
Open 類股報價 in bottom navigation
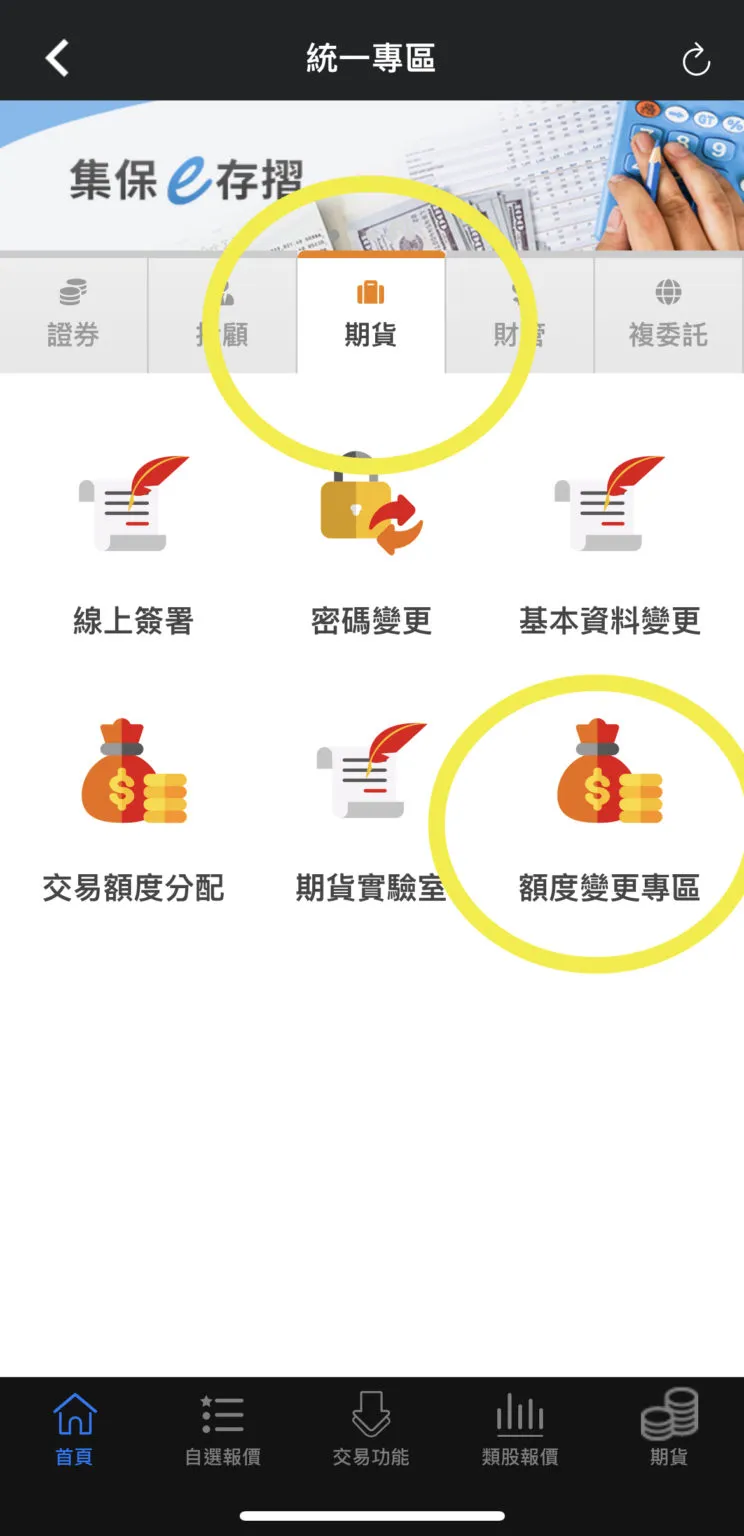[519, 1428]
